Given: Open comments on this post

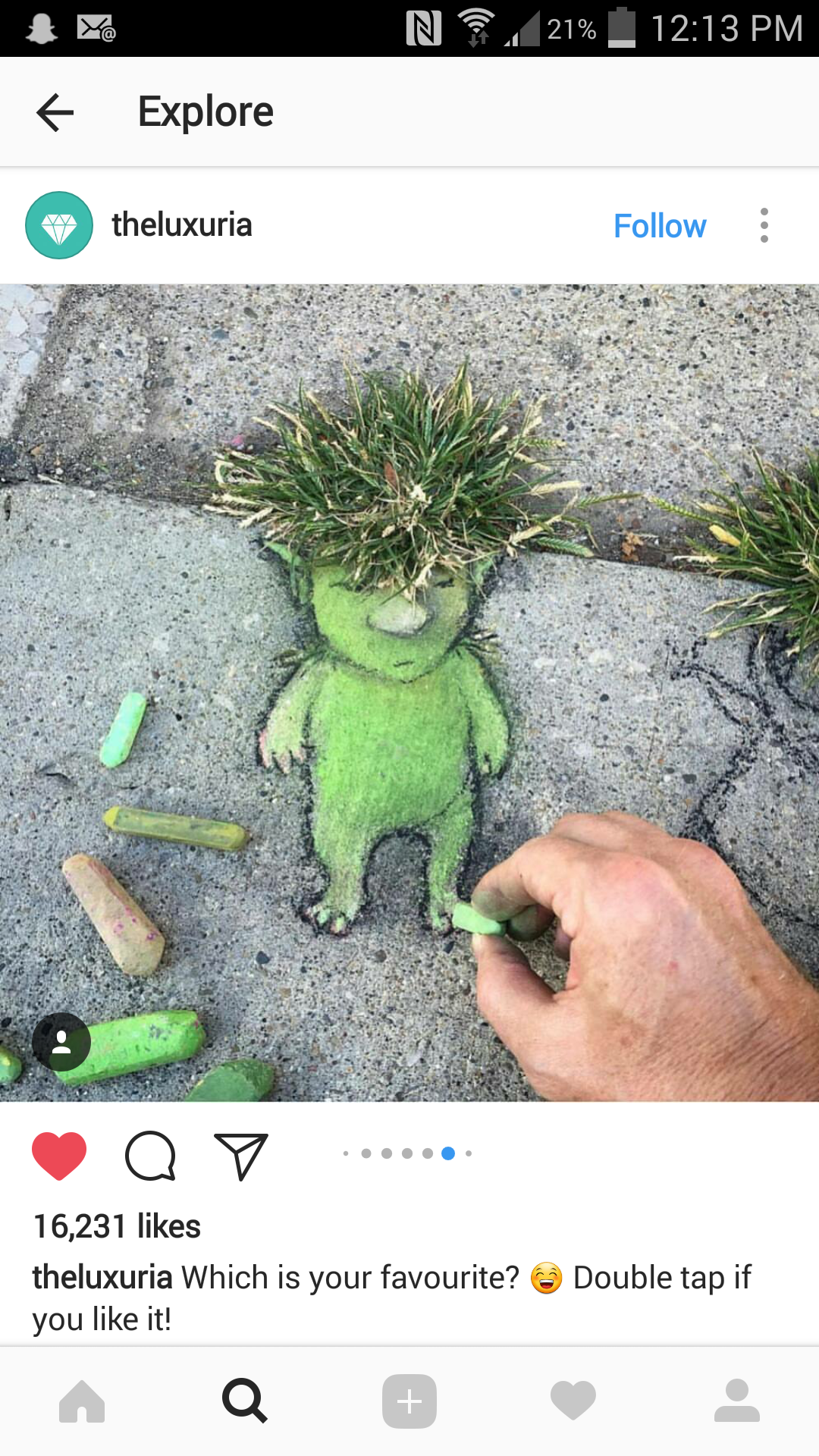Looking at the screenshot, I should click(x=150, y=1156).
